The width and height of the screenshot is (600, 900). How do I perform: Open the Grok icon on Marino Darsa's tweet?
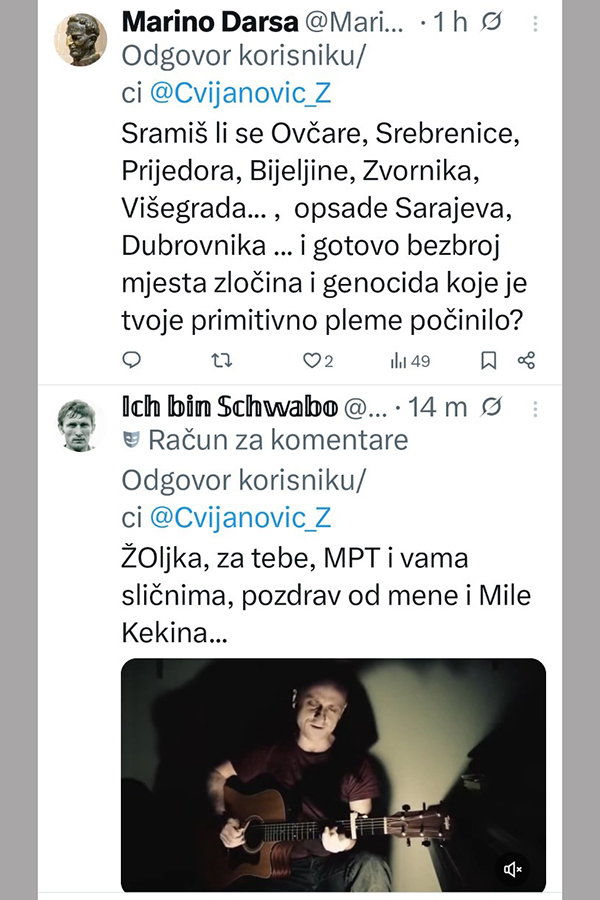coord(492,23)
